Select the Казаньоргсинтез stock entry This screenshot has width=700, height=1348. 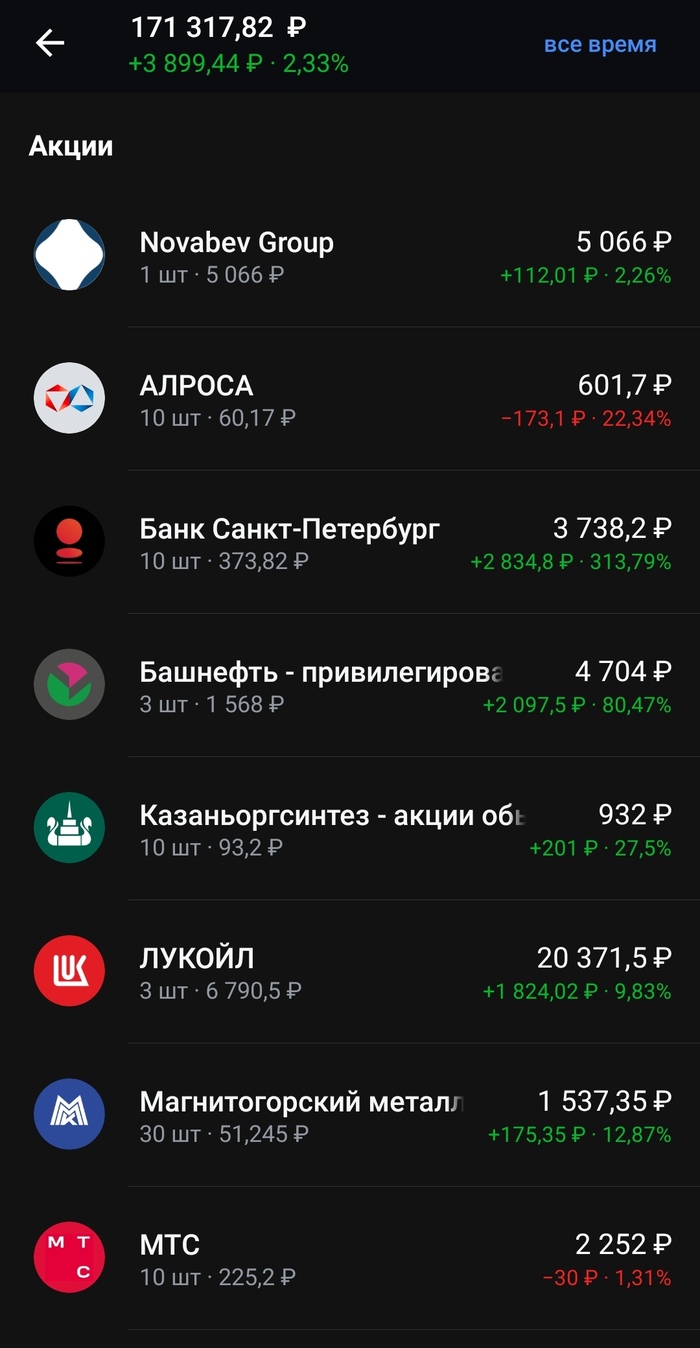click(x=350, y=828)
